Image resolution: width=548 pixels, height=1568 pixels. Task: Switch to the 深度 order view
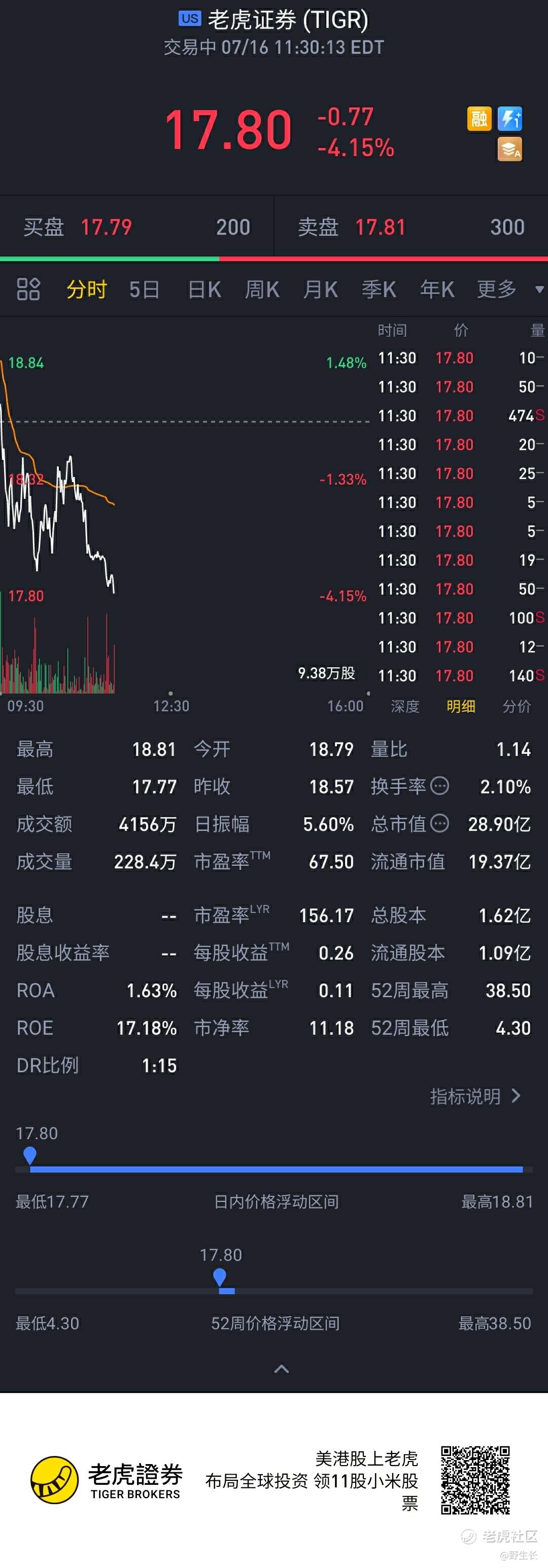click(x=405, y=707)
